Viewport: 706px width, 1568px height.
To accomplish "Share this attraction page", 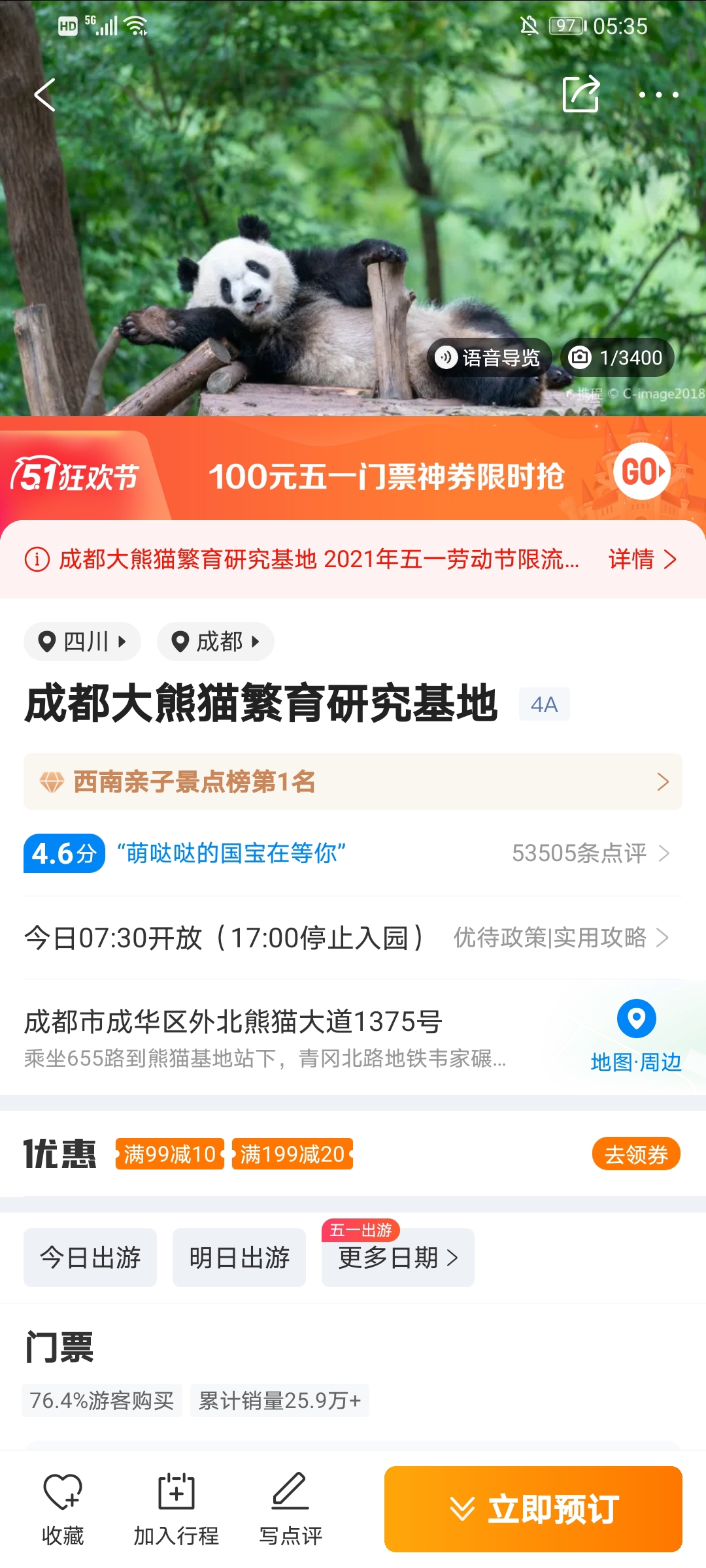I will pos(581,94).
